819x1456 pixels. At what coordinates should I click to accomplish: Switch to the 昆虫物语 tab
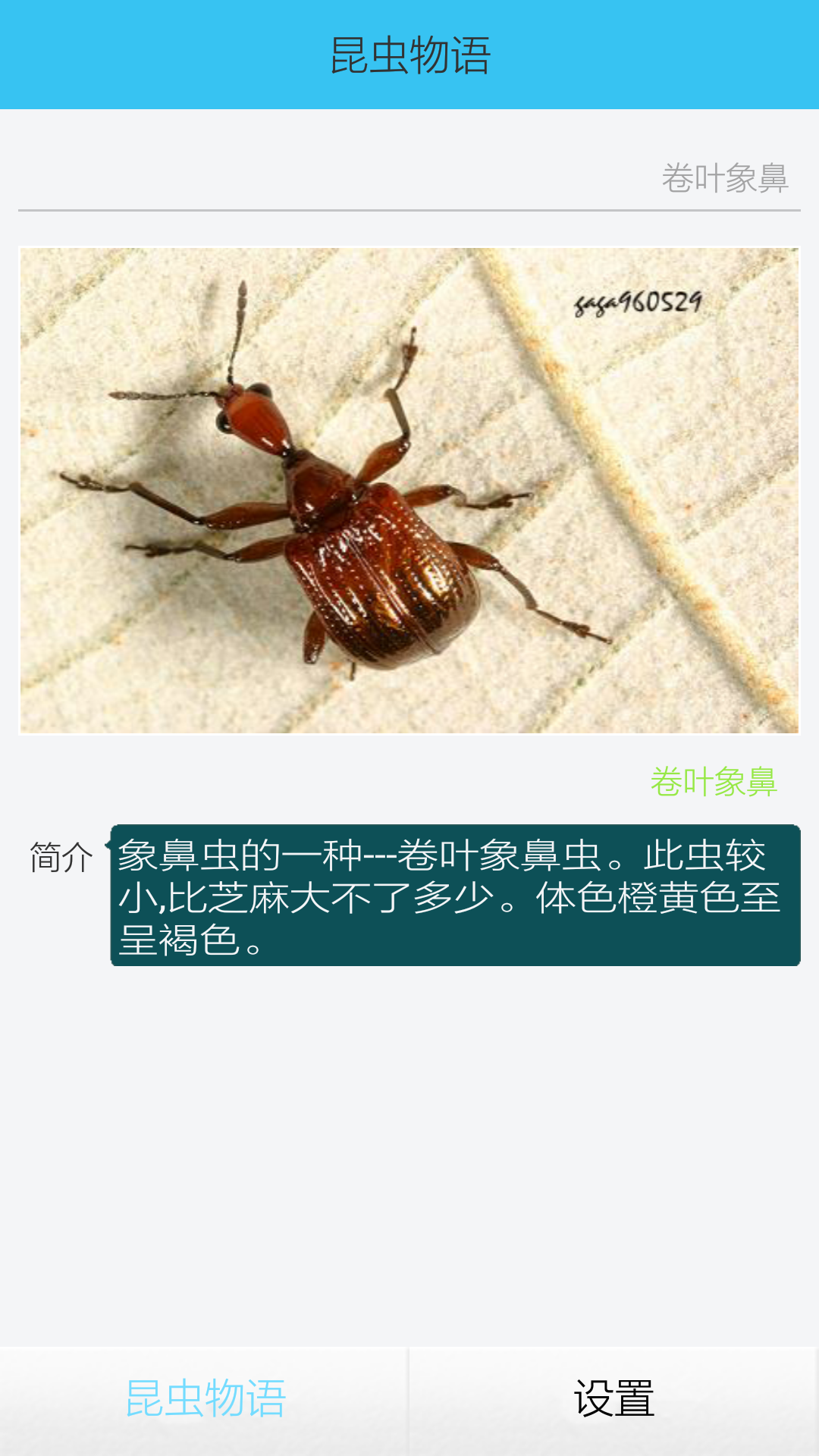point(205,1399)
